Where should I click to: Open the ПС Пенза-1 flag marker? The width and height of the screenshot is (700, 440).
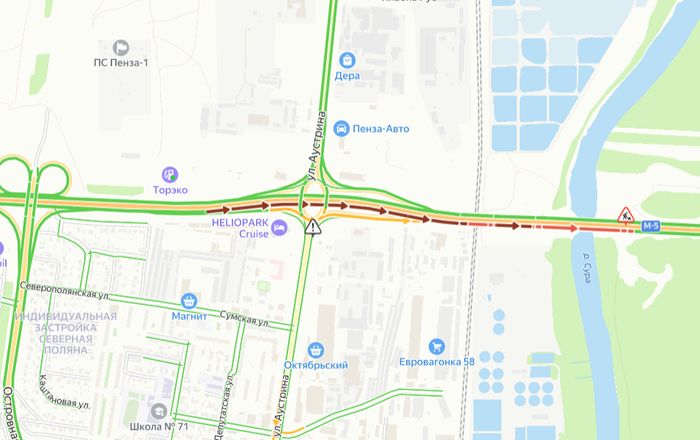(121, 46)
